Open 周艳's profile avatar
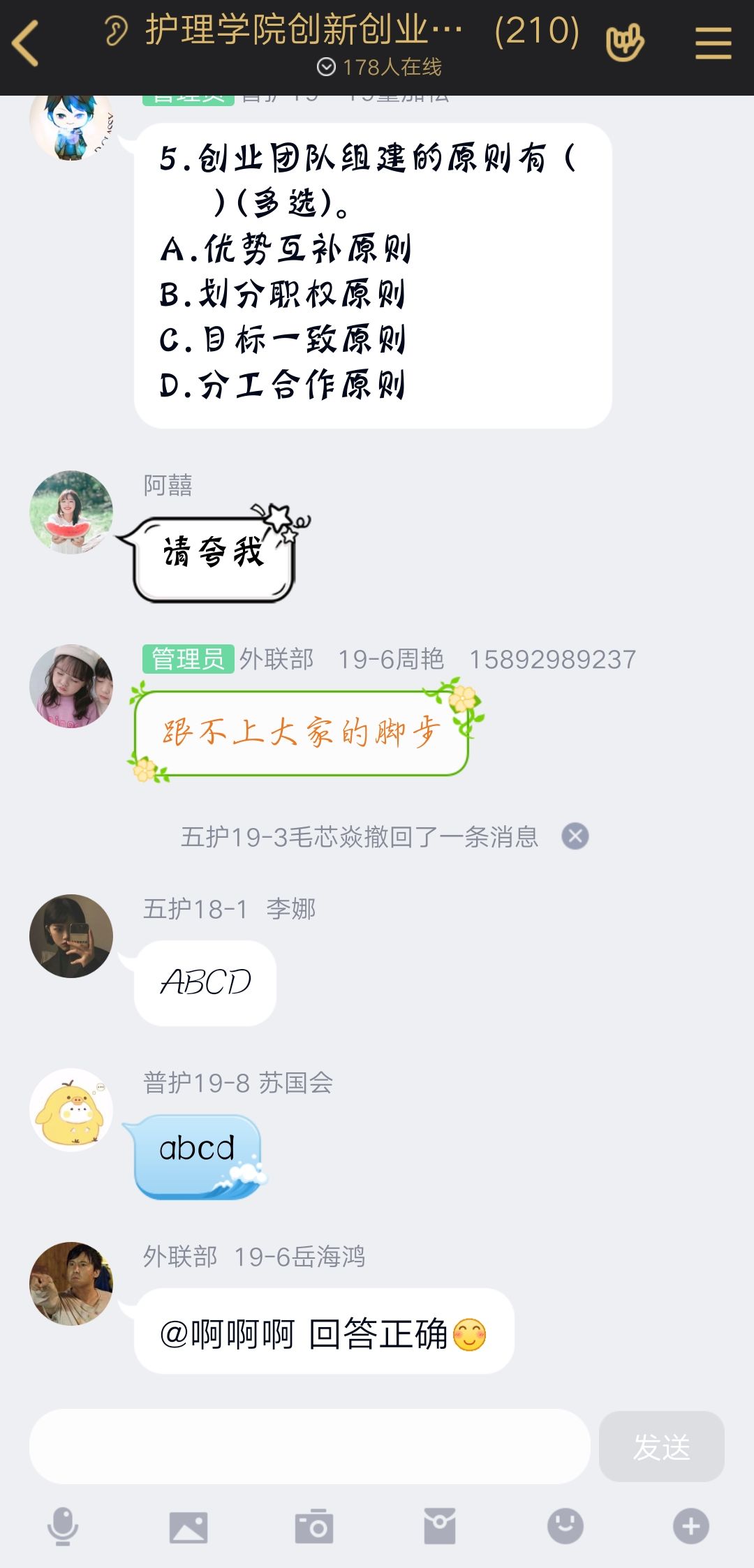 click(x=71, y=686)
